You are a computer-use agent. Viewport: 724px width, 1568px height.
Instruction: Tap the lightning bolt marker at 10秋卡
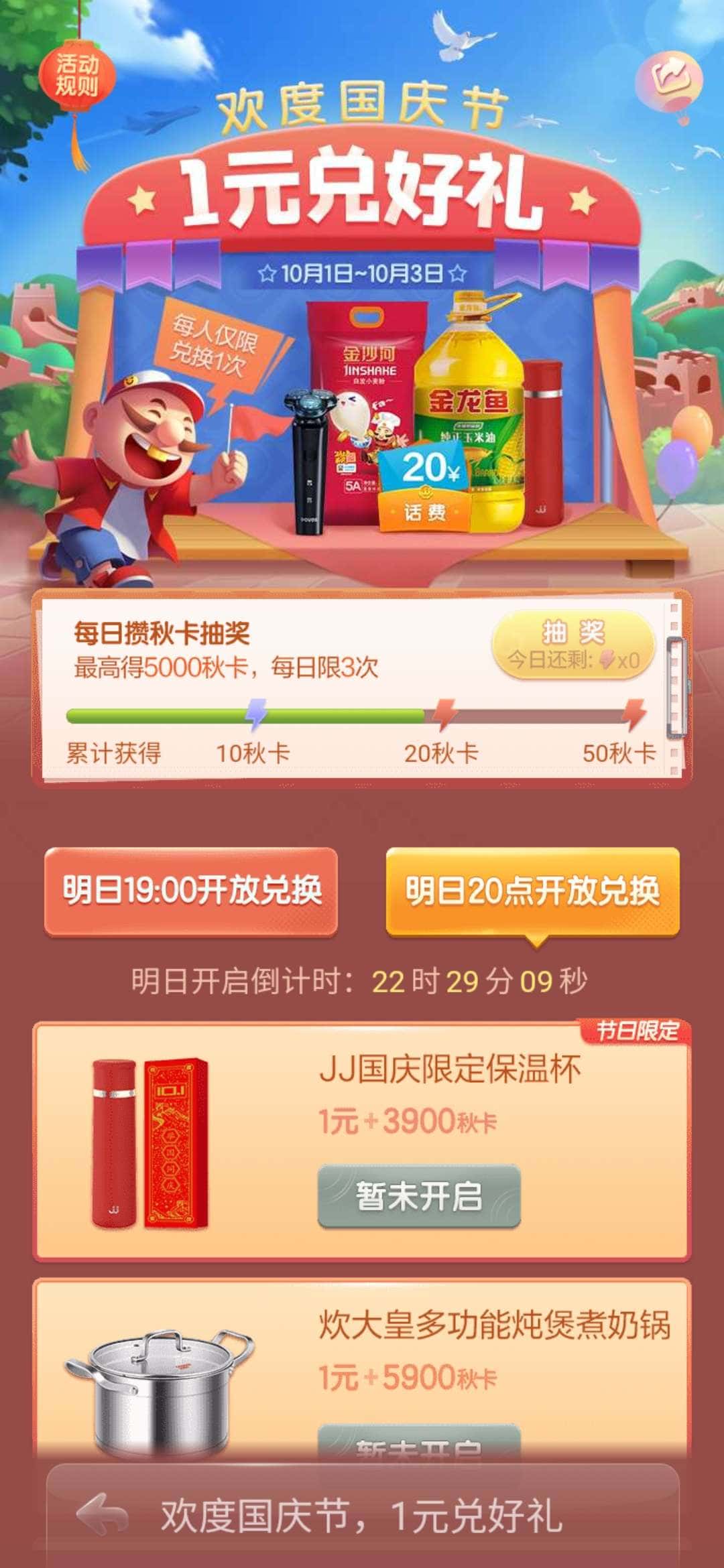pos(257,716)
